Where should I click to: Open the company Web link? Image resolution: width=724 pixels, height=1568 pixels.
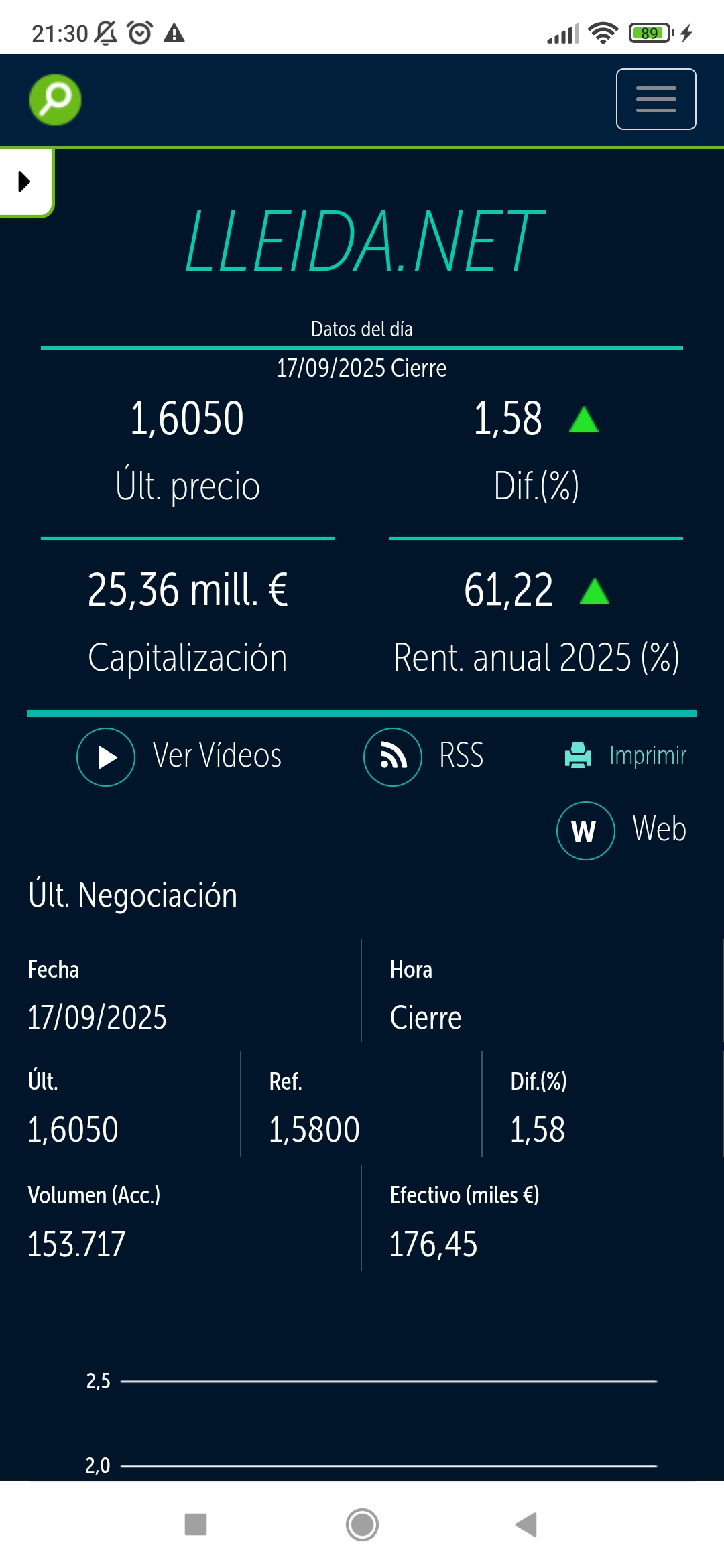tap(621, 830)
